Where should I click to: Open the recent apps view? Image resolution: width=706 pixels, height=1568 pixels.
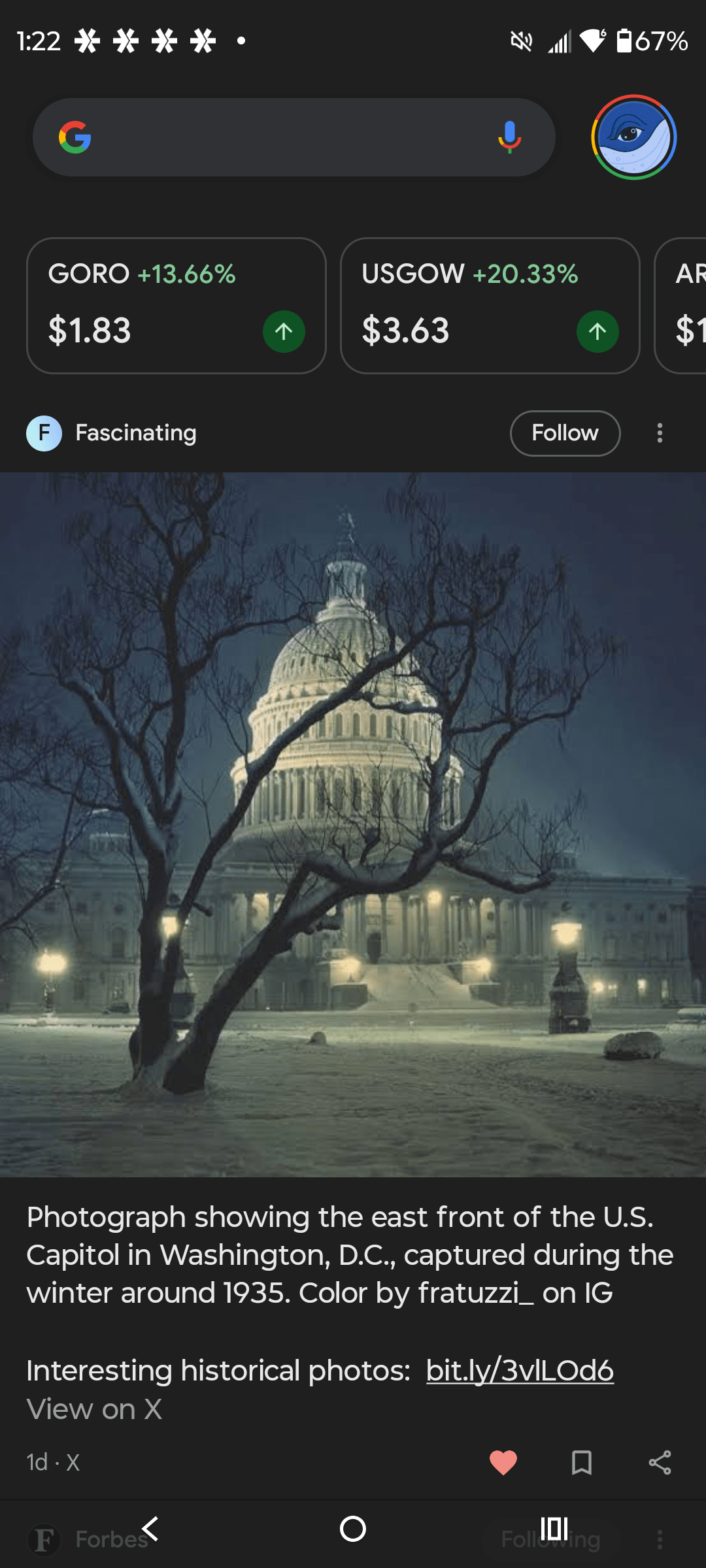pyautogui.click(x=554, y=1529)
